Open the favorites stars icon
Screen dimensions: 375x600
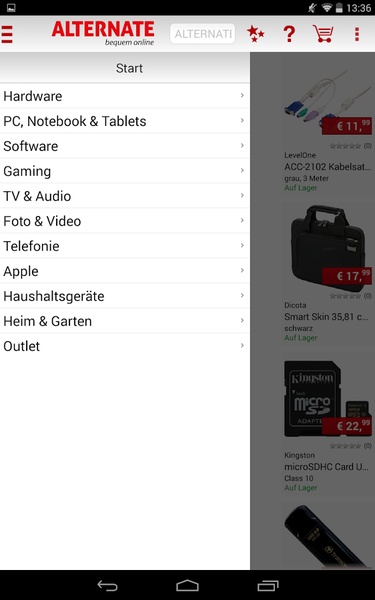(x=255, y=34)
